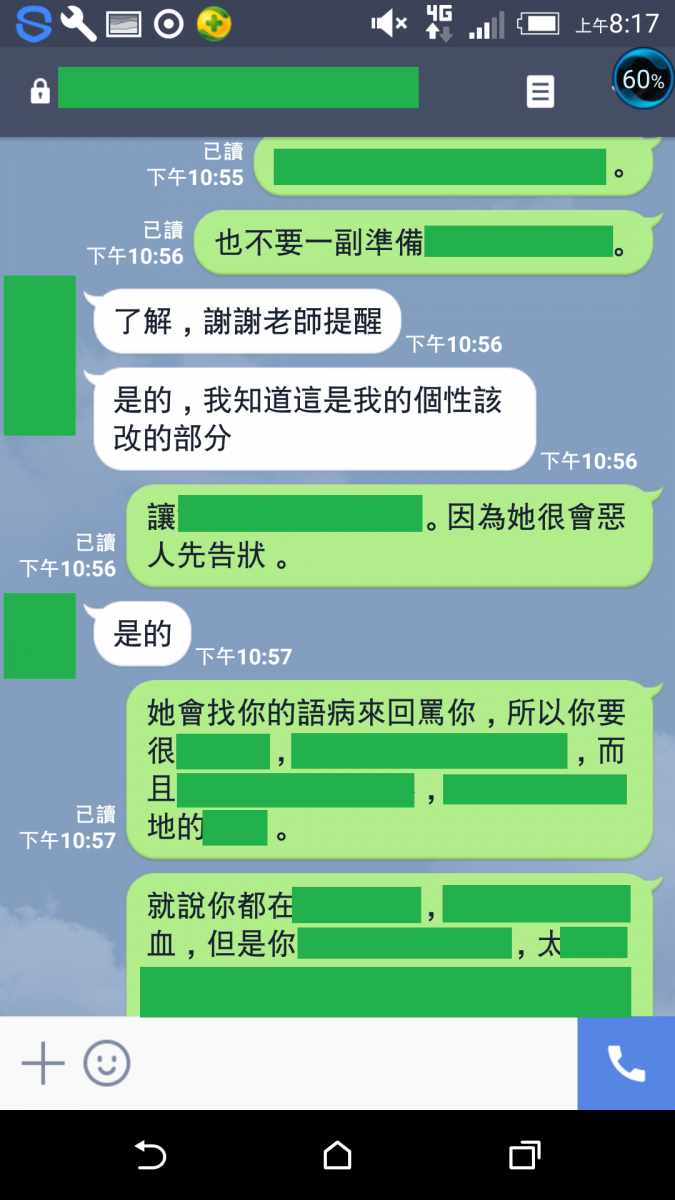This screenshot has height=1200, width=675.
Task: Show recent apps
Action: (x=524, y=1156)
